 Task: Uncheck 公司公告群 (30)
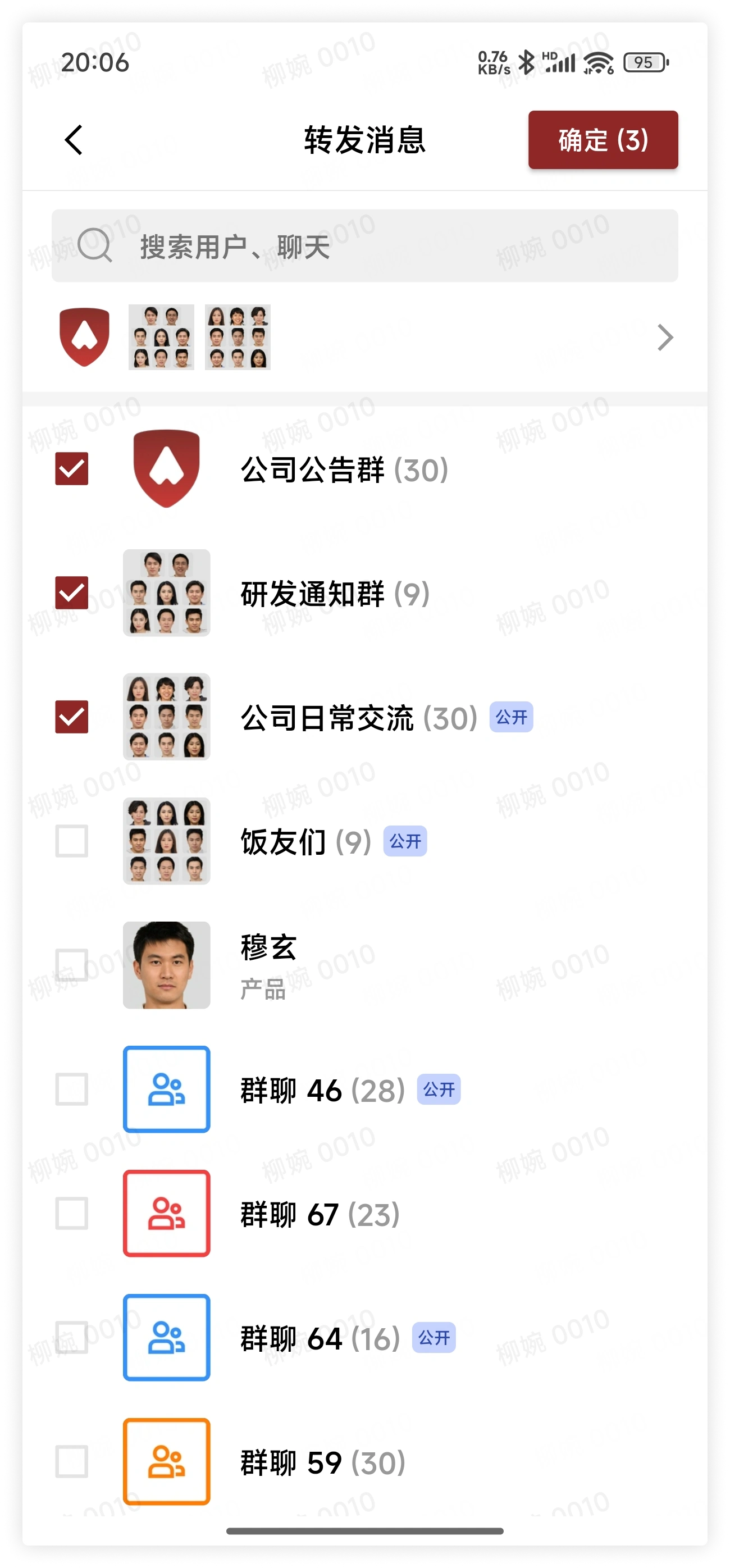click(x=72, y=469)
